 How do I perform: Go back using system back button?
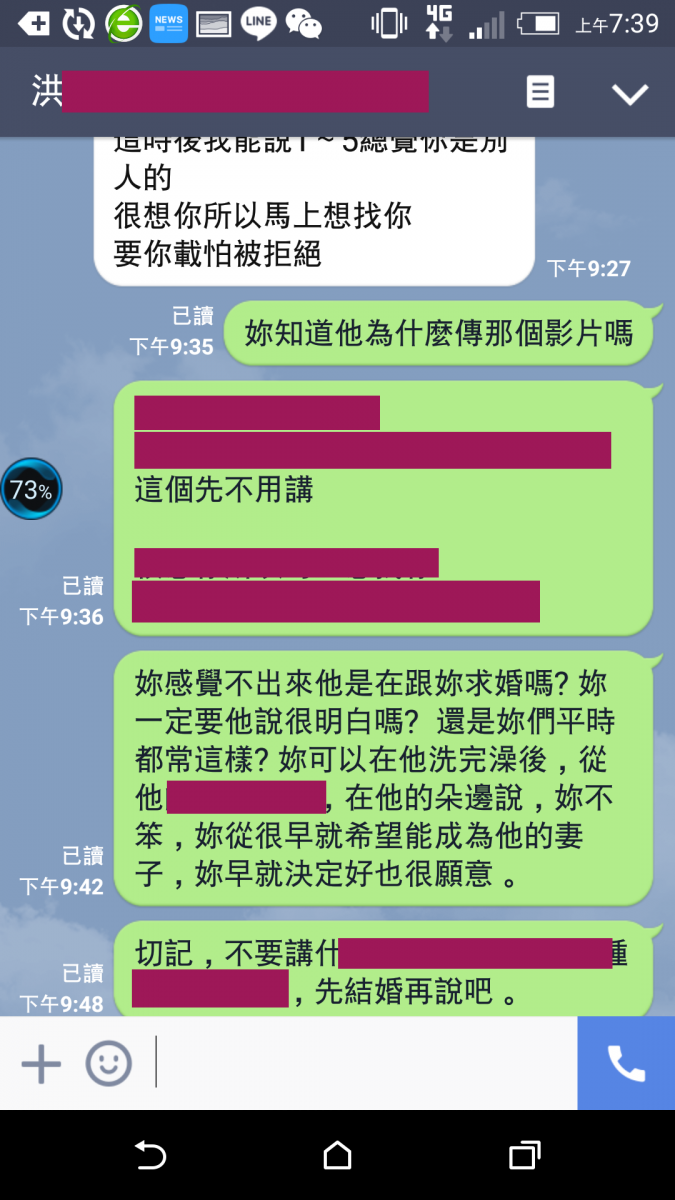point(150,1156)
